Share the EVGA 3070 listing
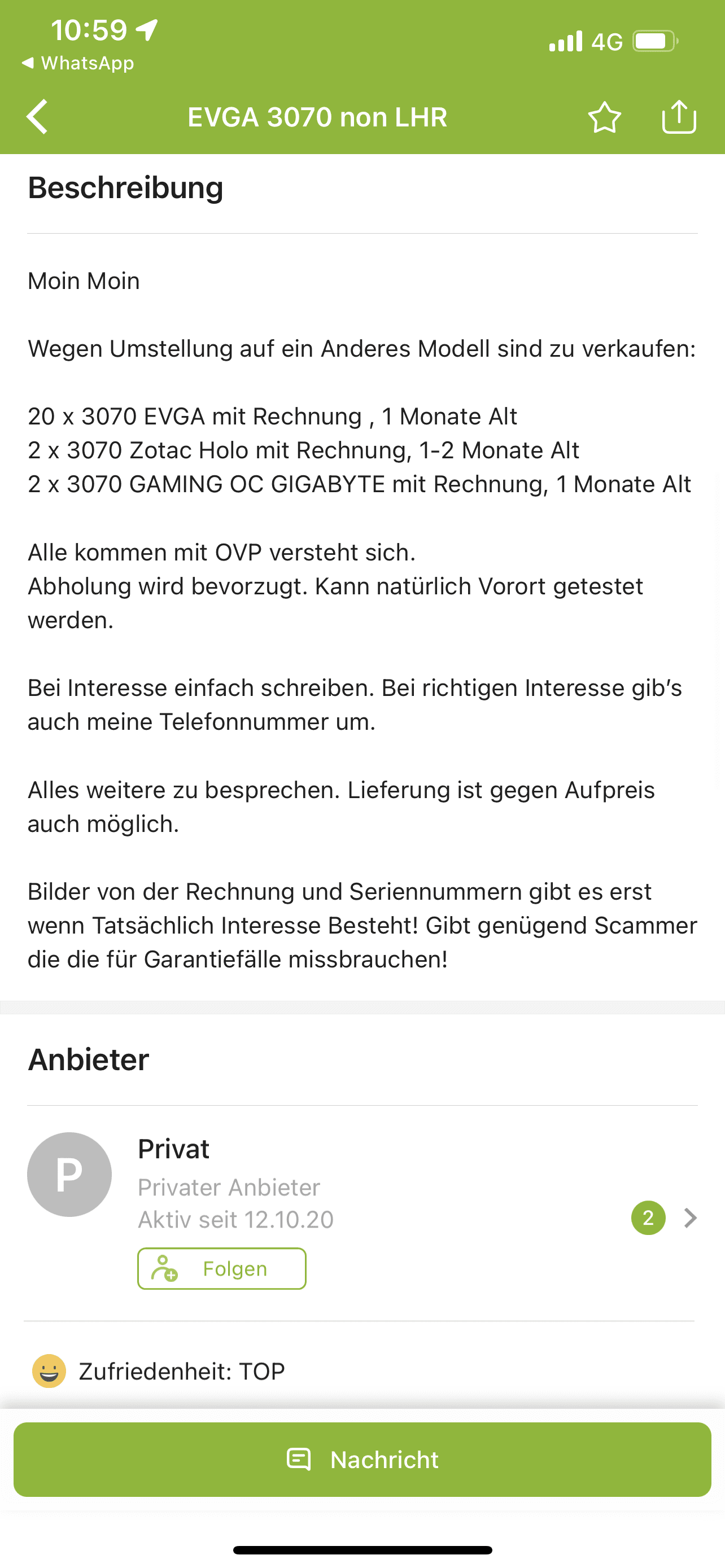Image resolution: width=725 pixels, height=1568 pixels. [x=679, y=116]
